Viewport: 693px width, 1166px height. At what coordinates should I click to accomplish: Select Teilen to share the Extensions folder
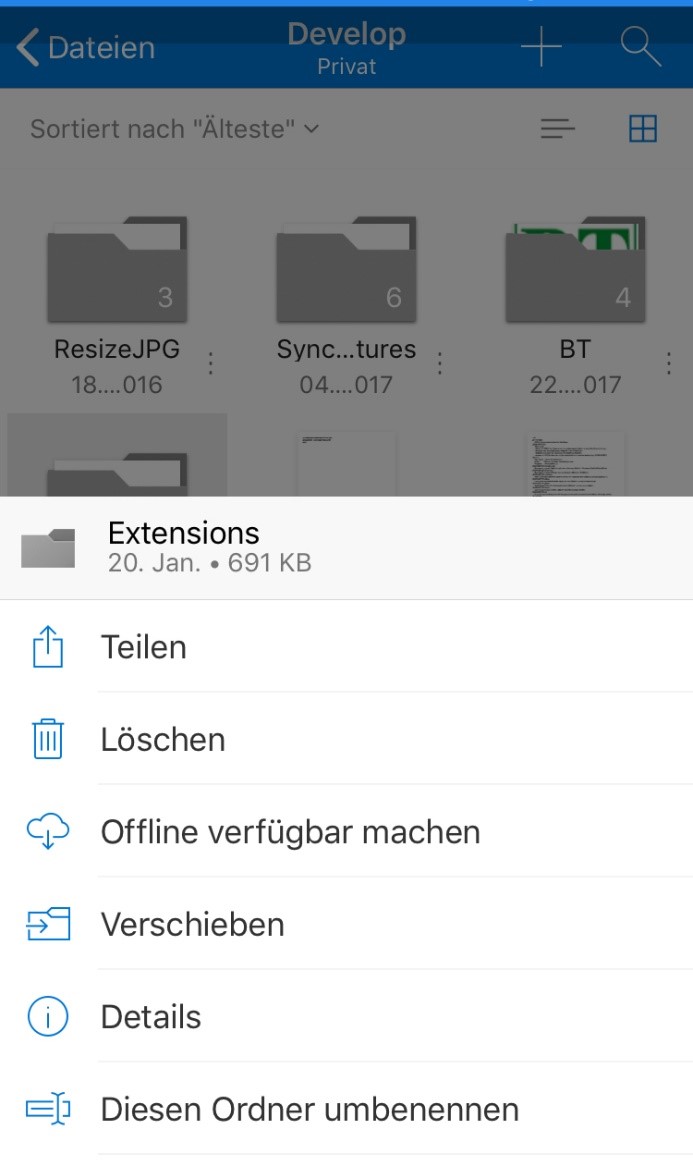(346, 646)
